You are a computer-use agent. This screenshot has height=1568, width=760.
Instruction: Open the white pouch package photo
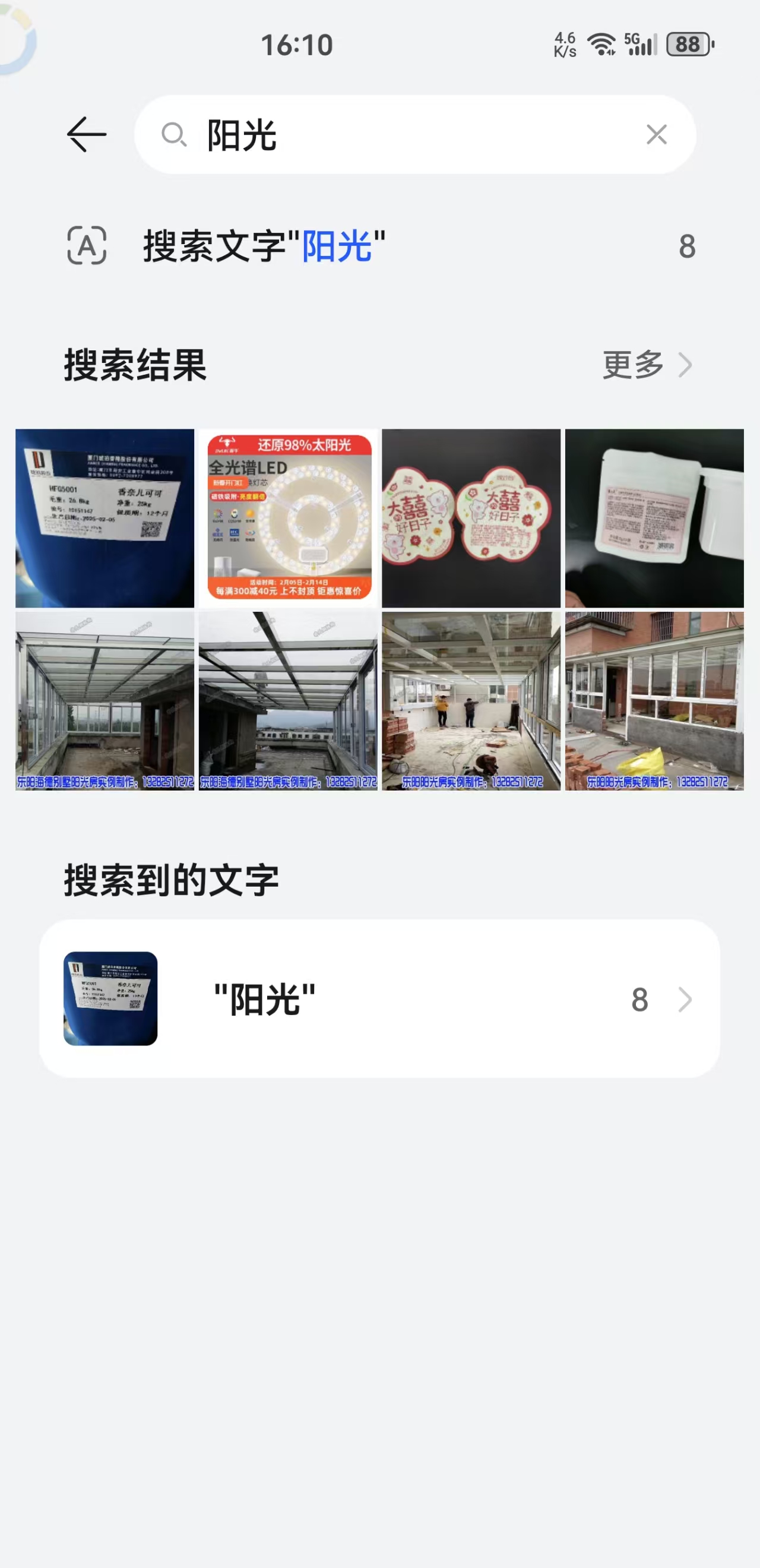(654, 518)
